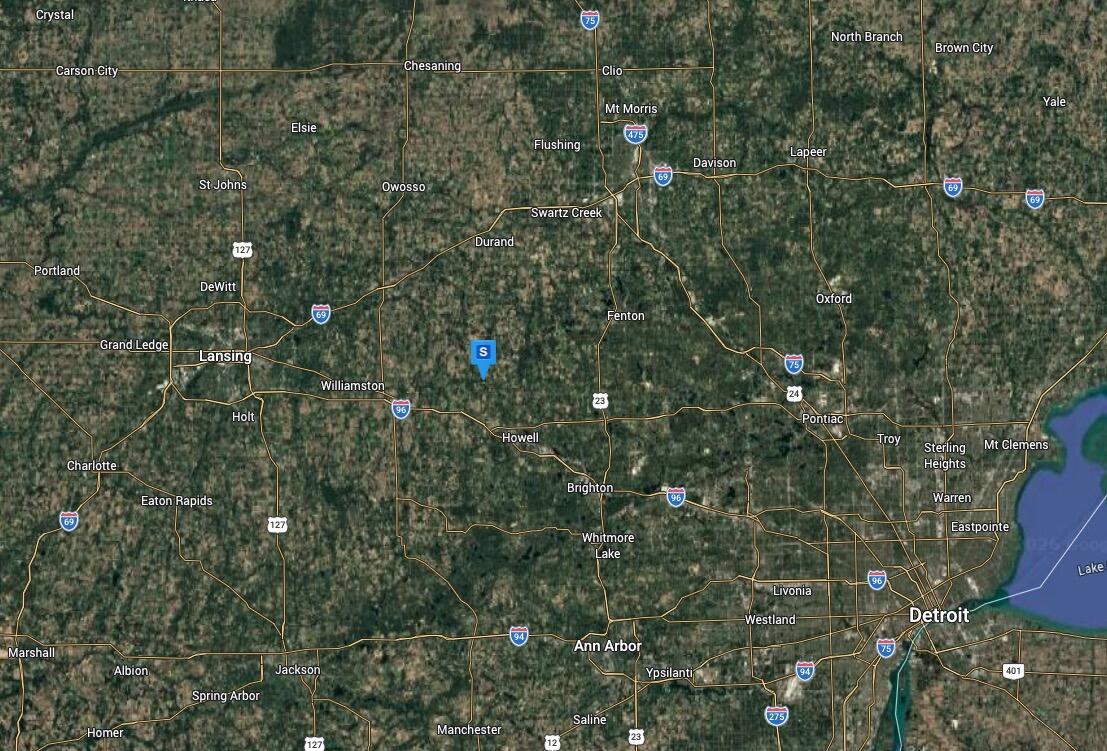The height and width of the screenshot is (751, 1107).
Task: Tap the blue S map marker
Action: (x=483, y=354)
